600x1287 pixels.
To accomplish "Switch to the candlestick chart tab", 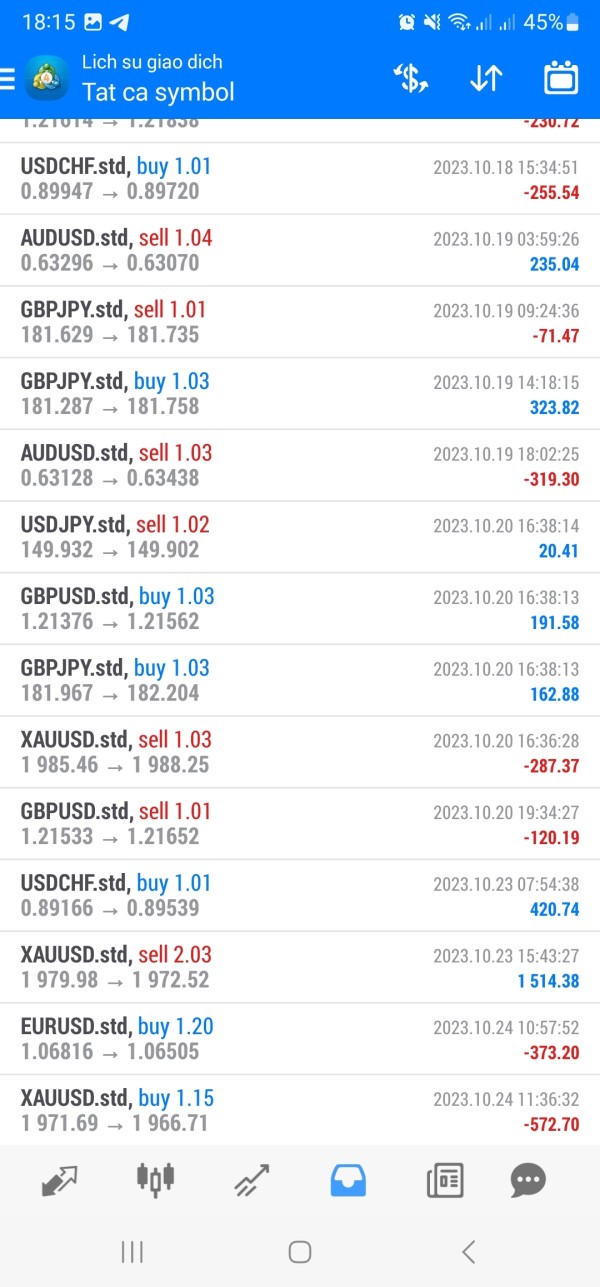I will click(155, 1178).
